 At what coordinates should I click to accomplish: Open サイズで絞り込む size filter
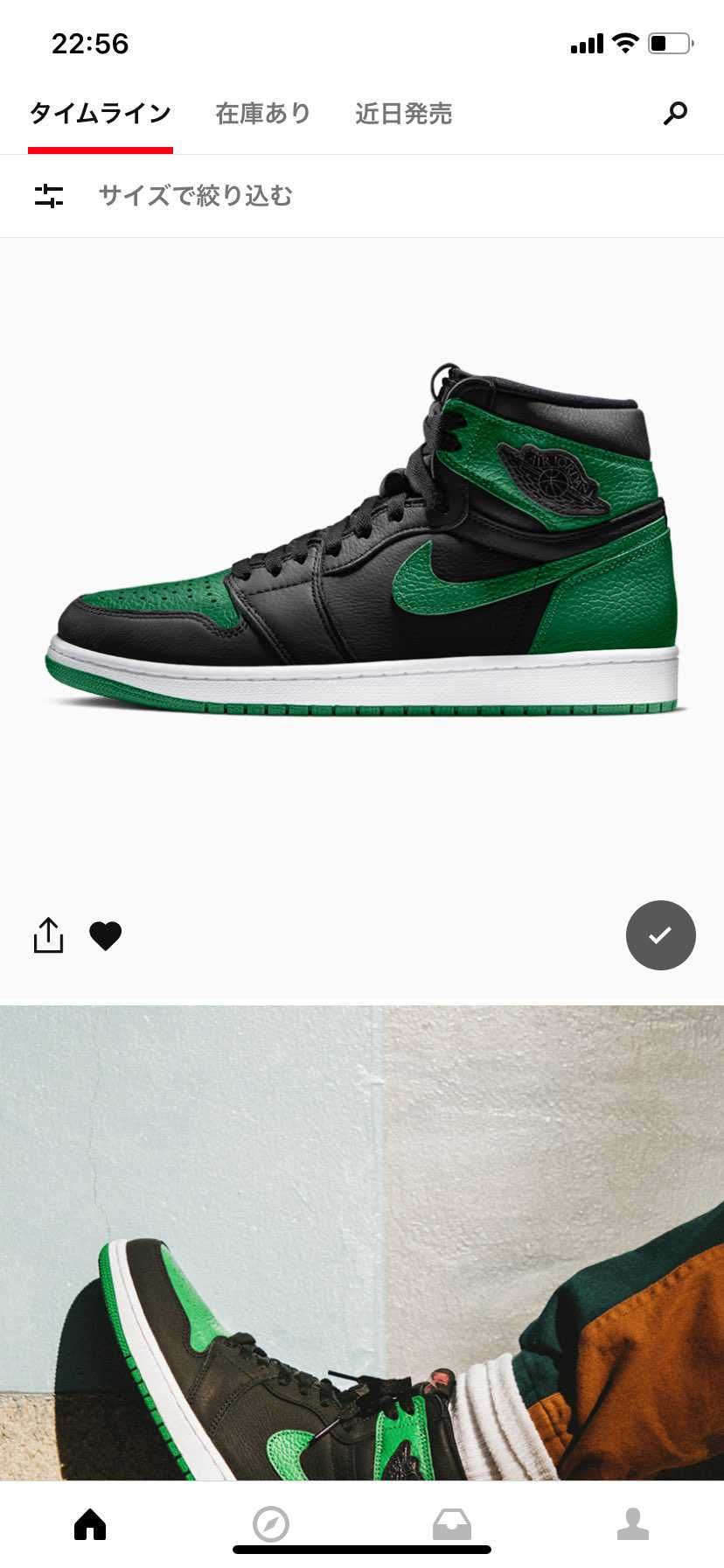196,195
